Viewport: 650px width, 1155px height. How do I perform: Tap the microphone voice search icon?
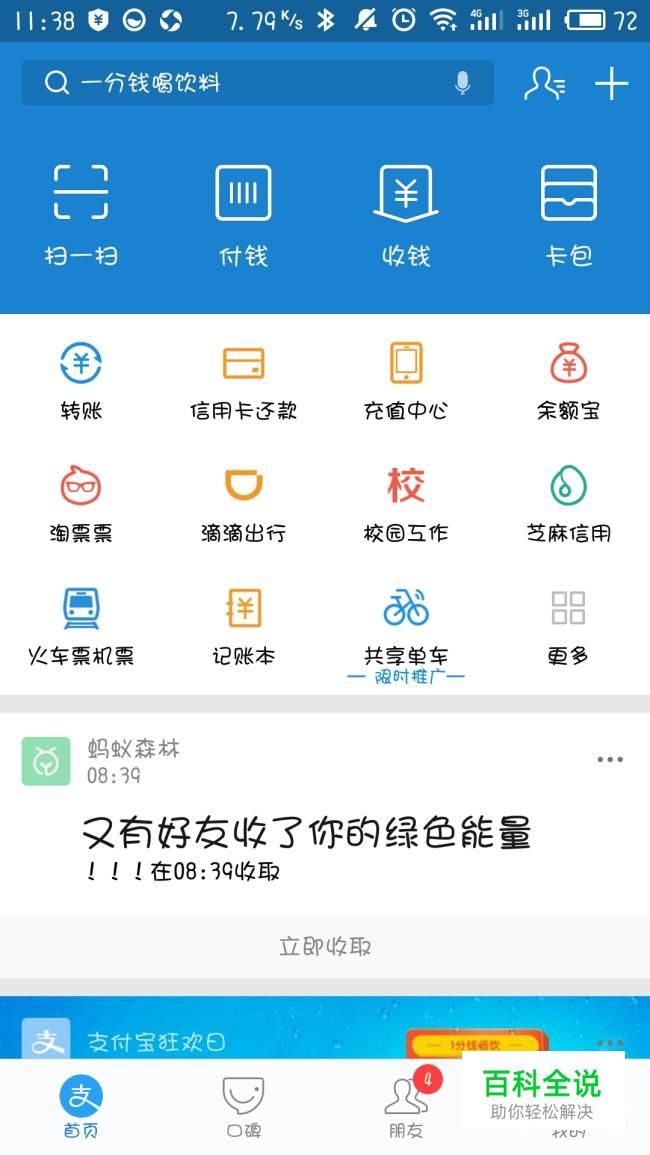pos(462,83)
